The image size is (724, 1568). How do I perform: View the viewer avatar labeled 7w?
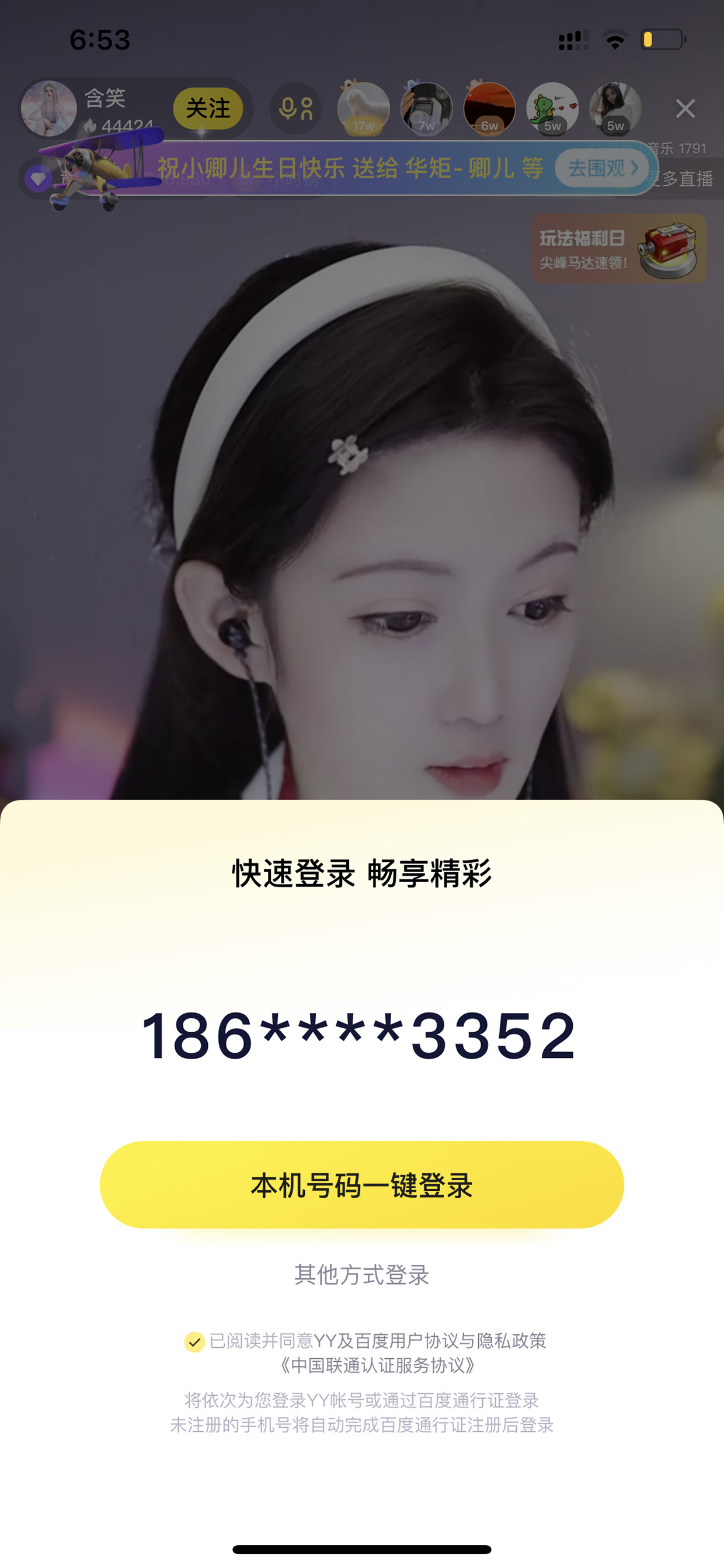coord(426,108)
